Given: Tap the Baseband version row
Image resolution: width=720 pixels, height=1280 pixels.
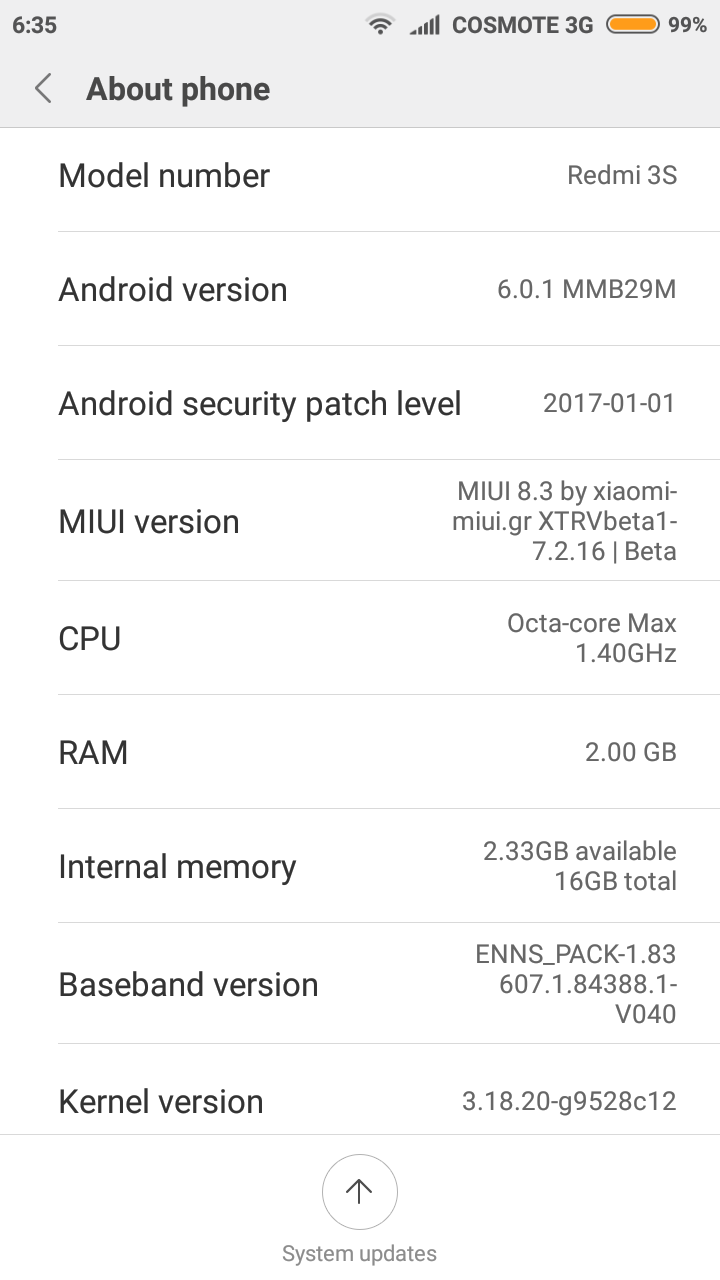Looking at the screenshot, I should tap(360, 984).
